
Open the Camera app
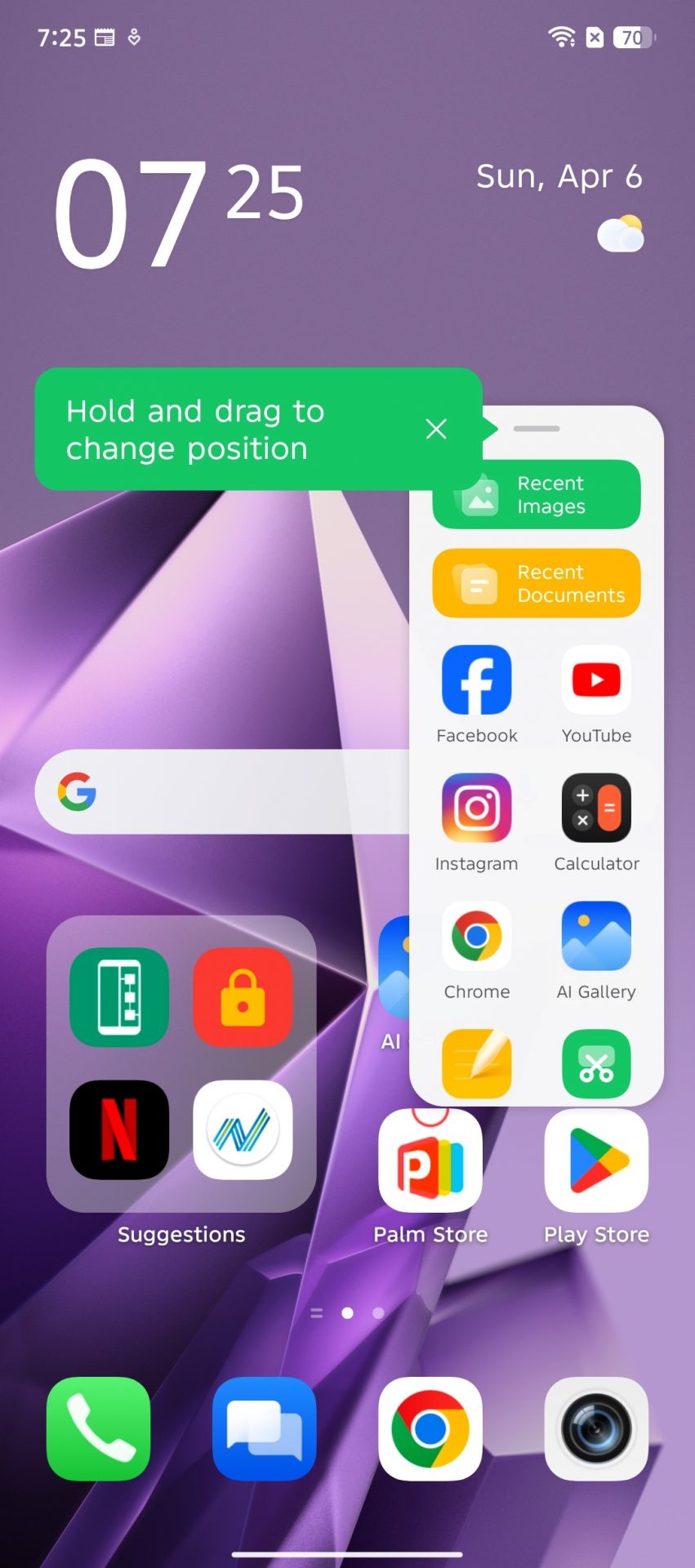point(596,1428)
